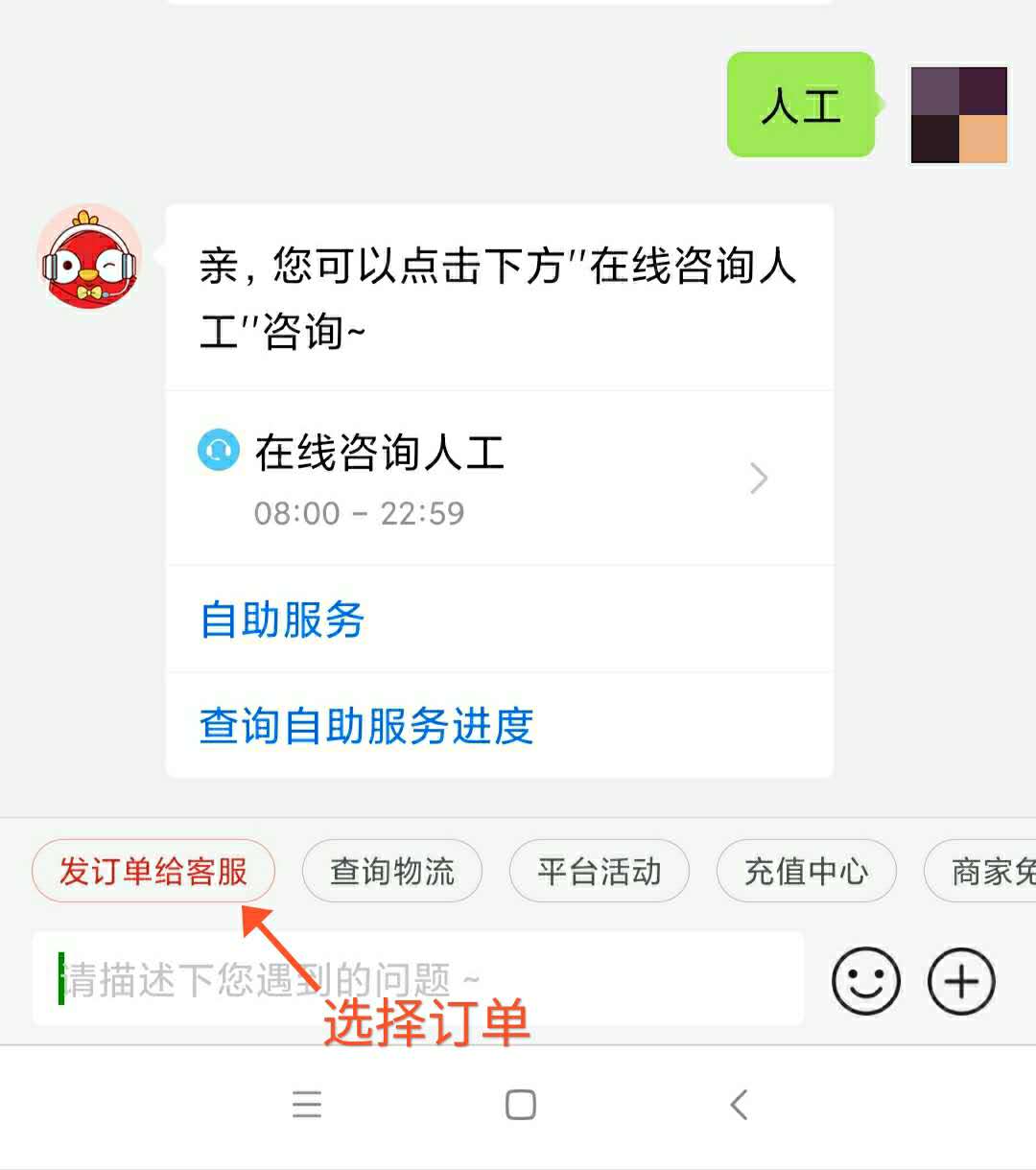Click the blue headset icon beside 在线咨询人工

coord(219,452)
